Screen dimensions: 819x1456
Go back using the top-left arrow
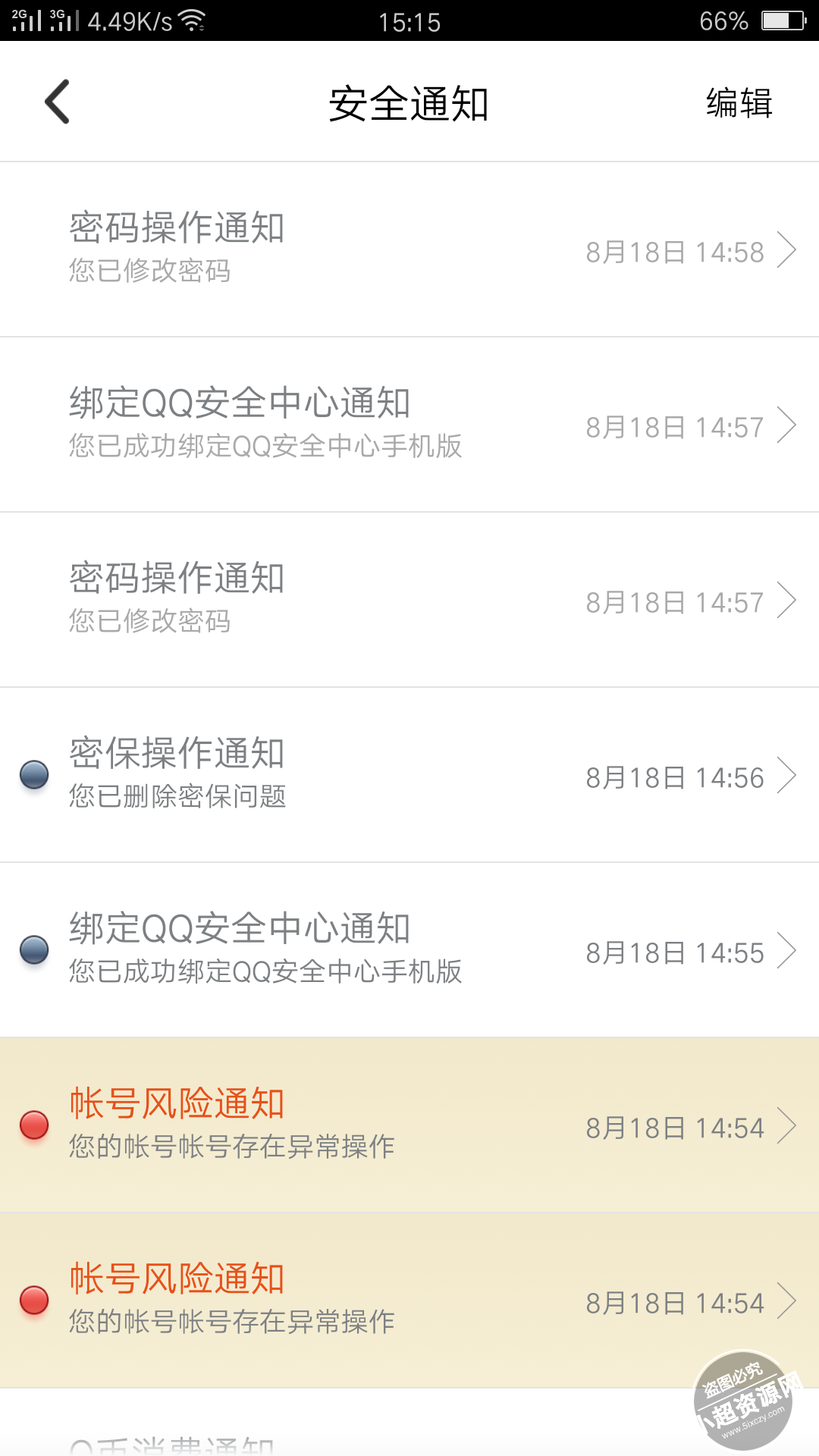click(58, 102)
